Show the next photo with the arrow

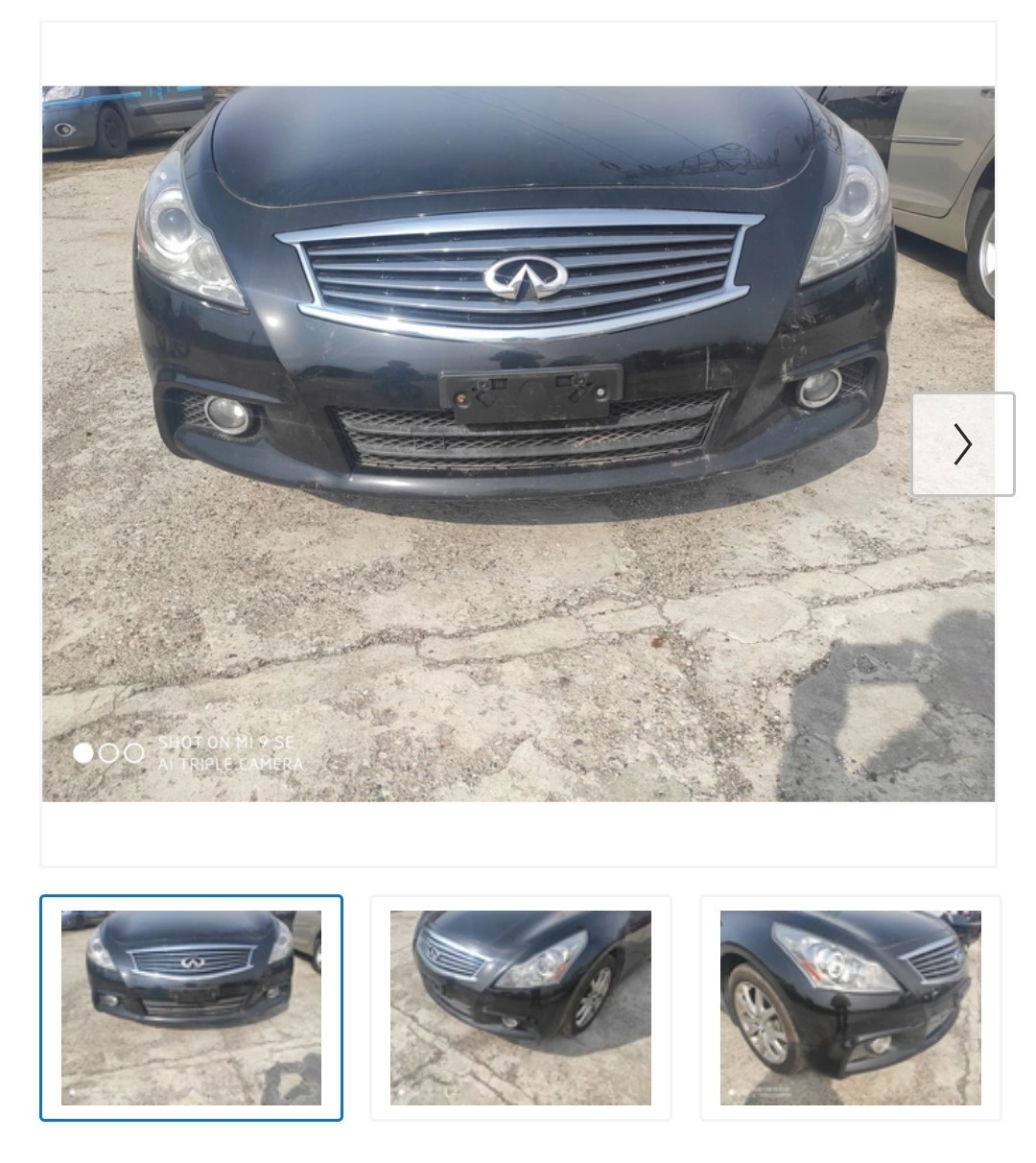962,444
